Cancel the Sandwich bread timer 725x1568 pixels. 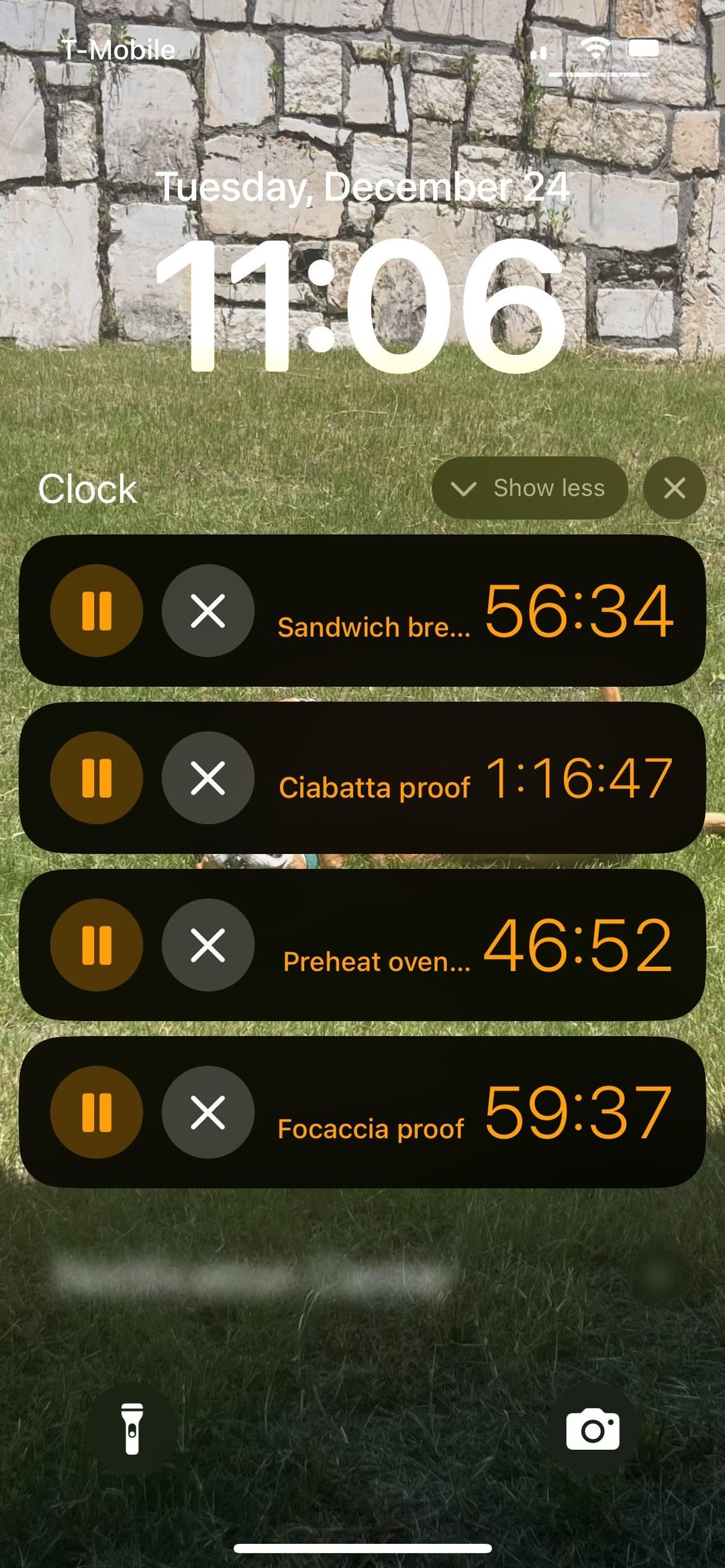pyautogui.click(x=208, y=611)
